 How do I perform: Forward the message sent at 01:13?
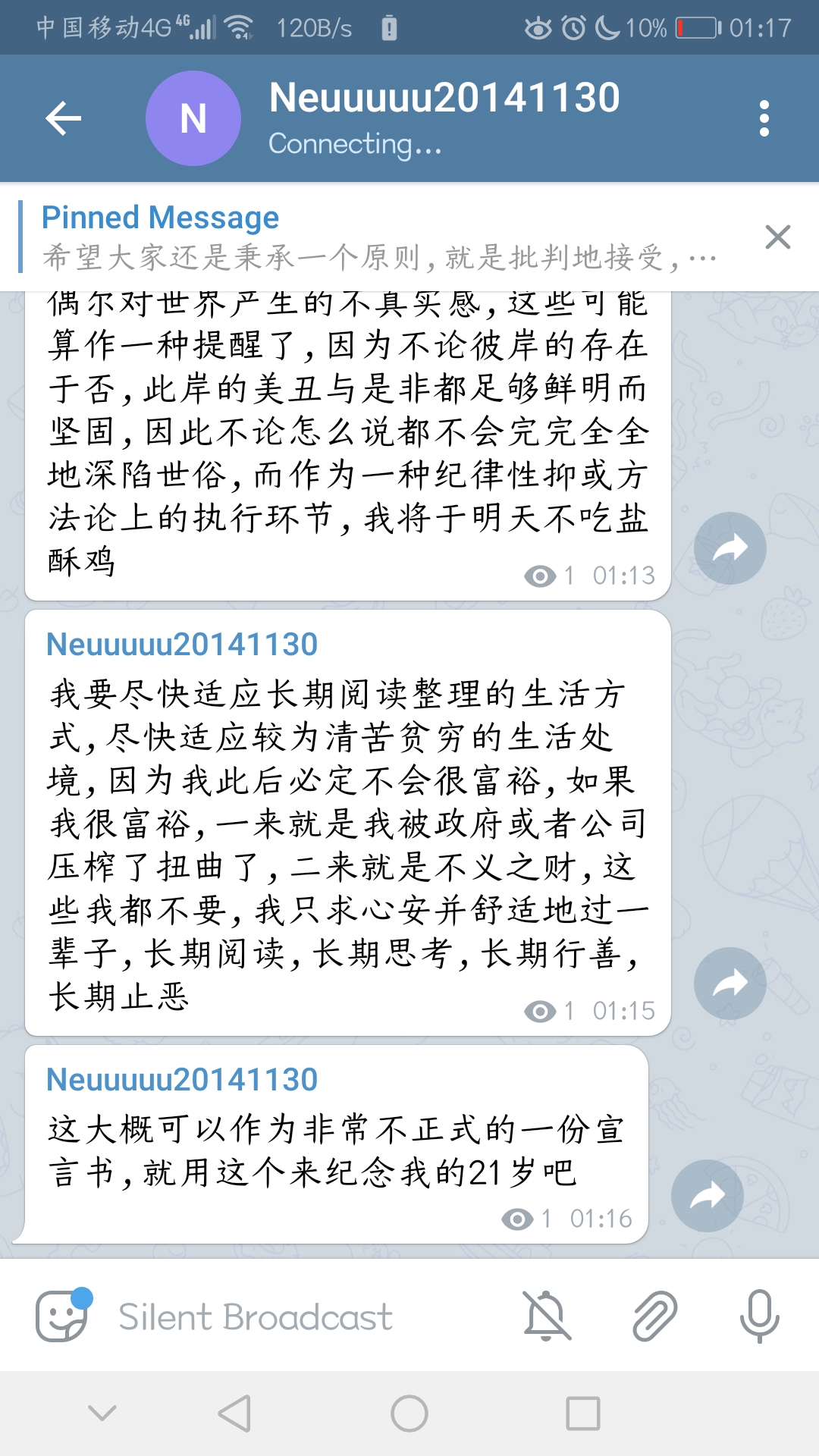tap(730, 548)
